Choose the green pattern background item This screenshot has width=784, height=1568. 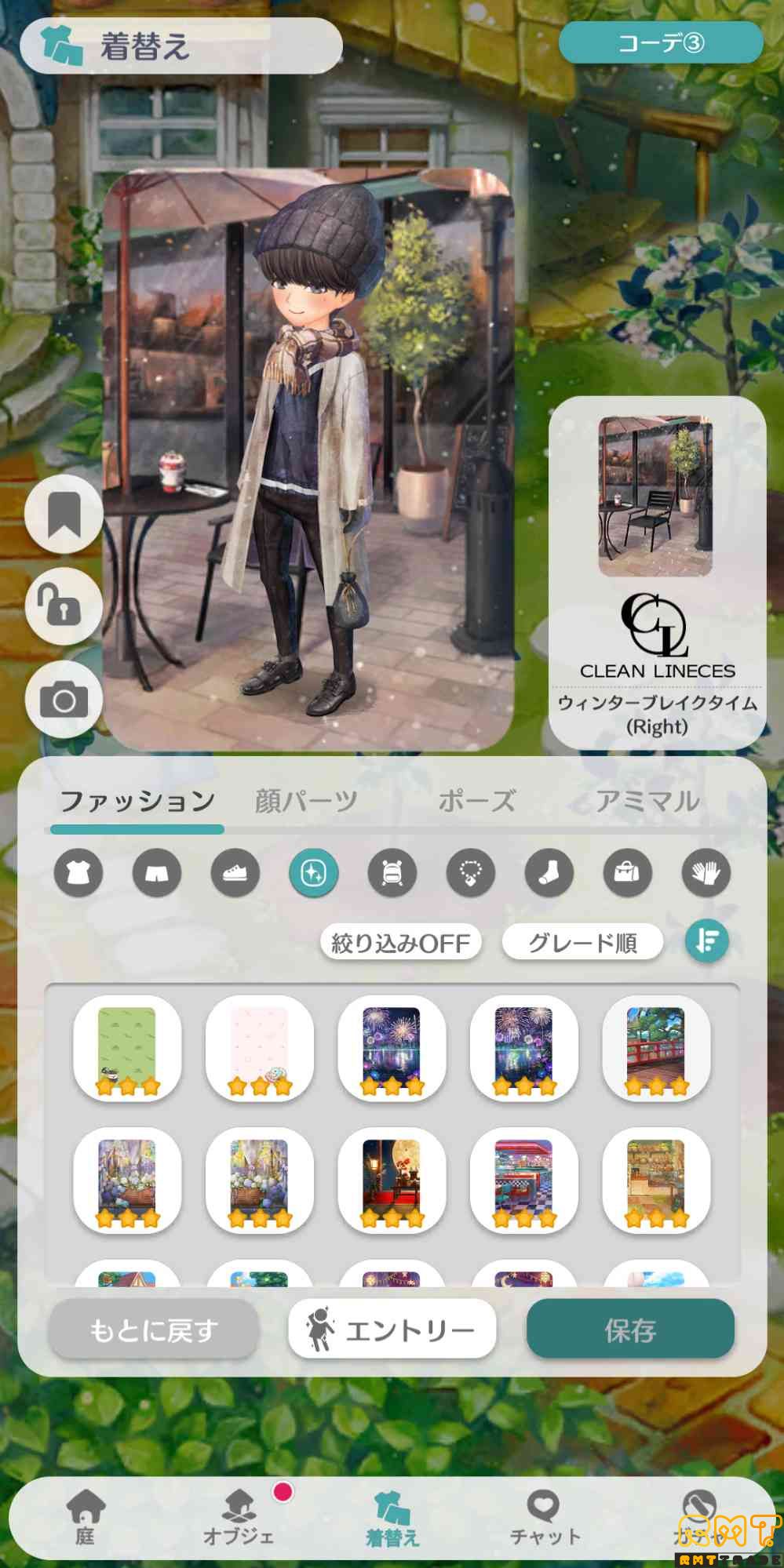127,1048
